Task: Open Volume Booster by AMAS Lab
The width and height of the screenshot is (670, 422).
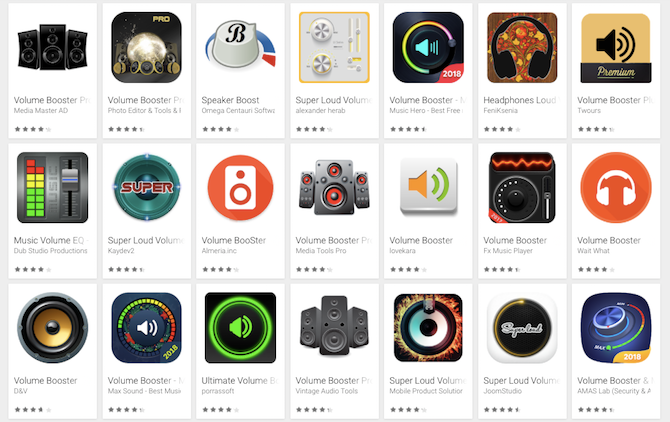Action: (616, 327)
